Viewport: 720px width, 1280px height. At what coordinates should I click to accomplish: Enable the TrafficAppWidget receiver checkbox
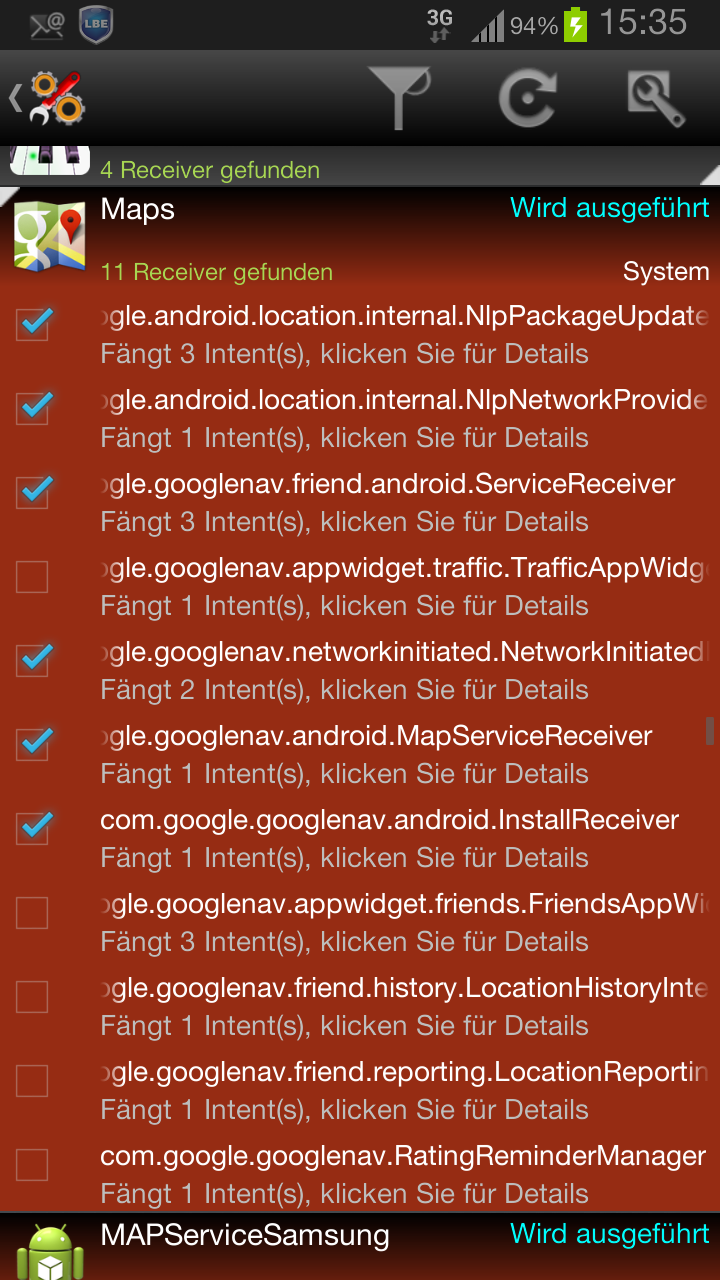[x=33, y=576]
